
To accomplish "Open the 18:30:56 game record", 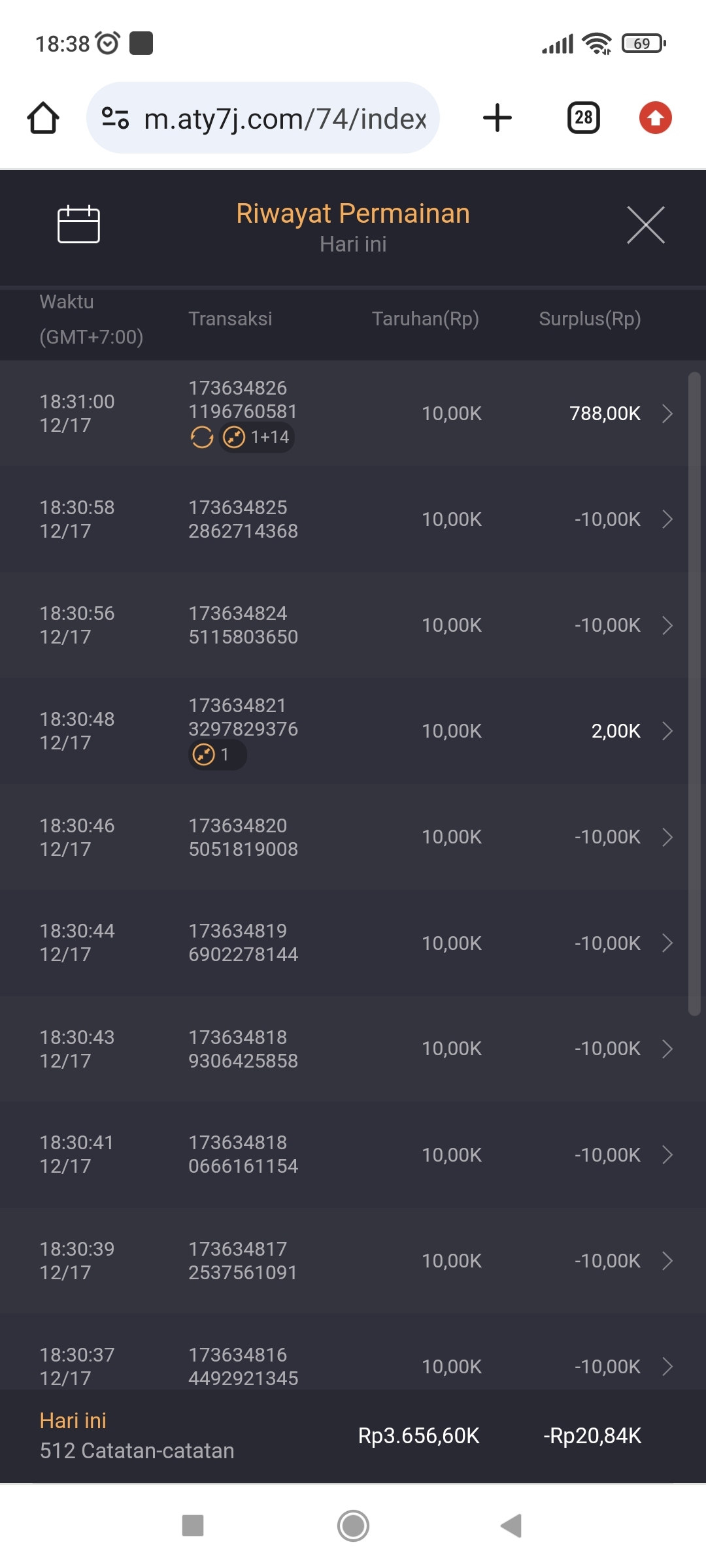I will pyautogui.click(x=667, y=625).
